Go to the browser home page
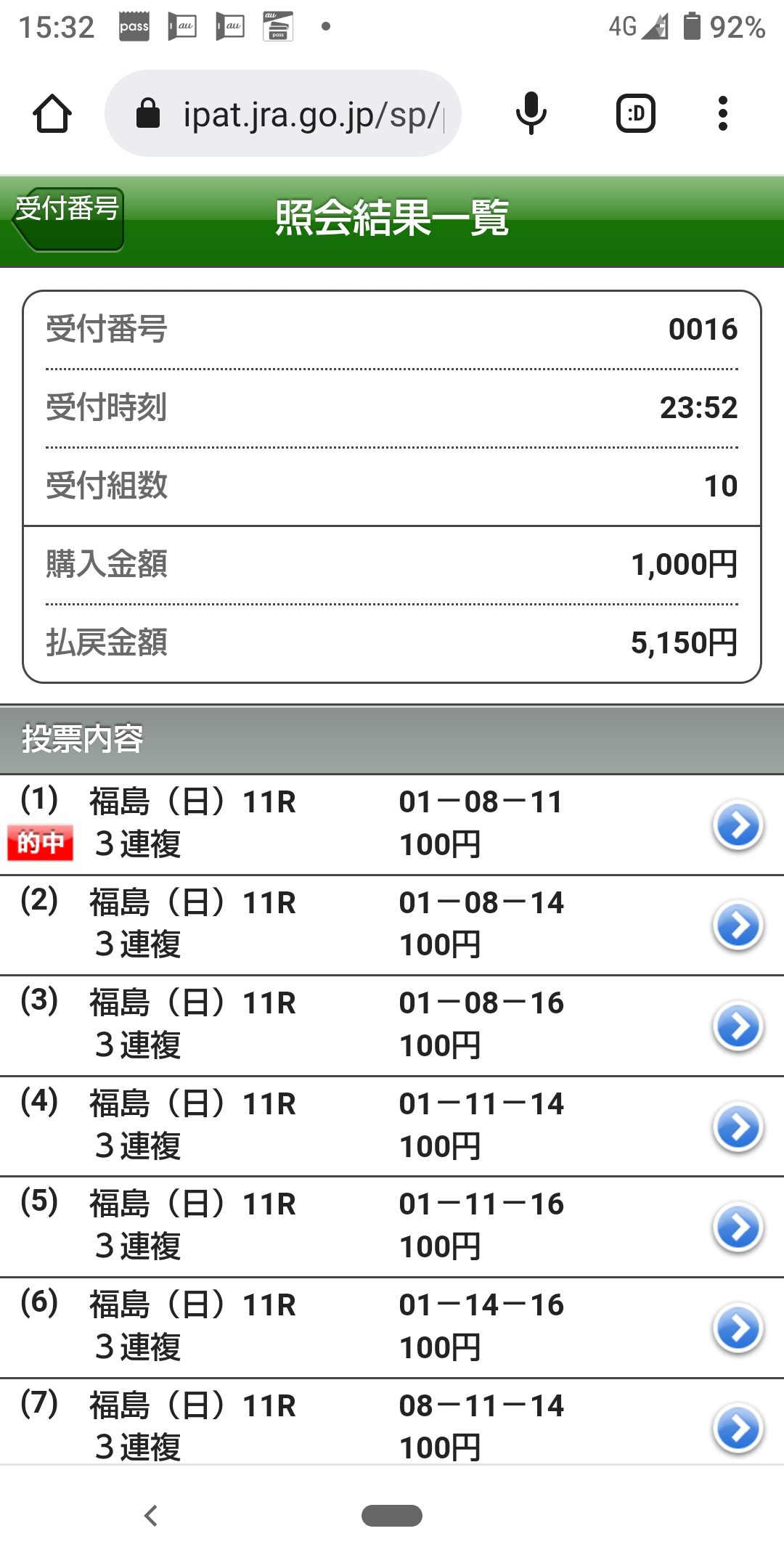The width and height of the screenshot is (784, 1568). tap(52, 114)
